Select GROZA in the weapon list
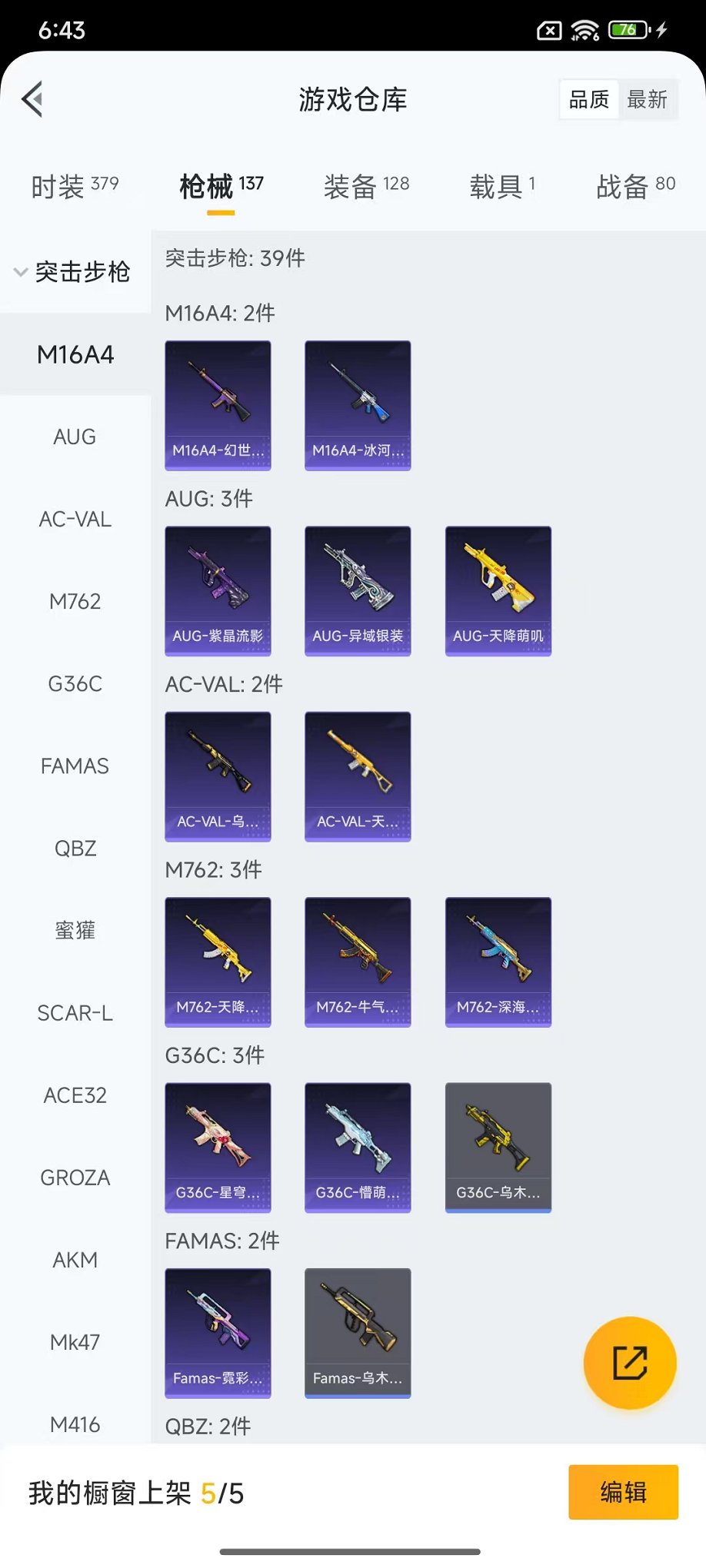This screenshot has width=706, height=1568. coord(75,1178)
